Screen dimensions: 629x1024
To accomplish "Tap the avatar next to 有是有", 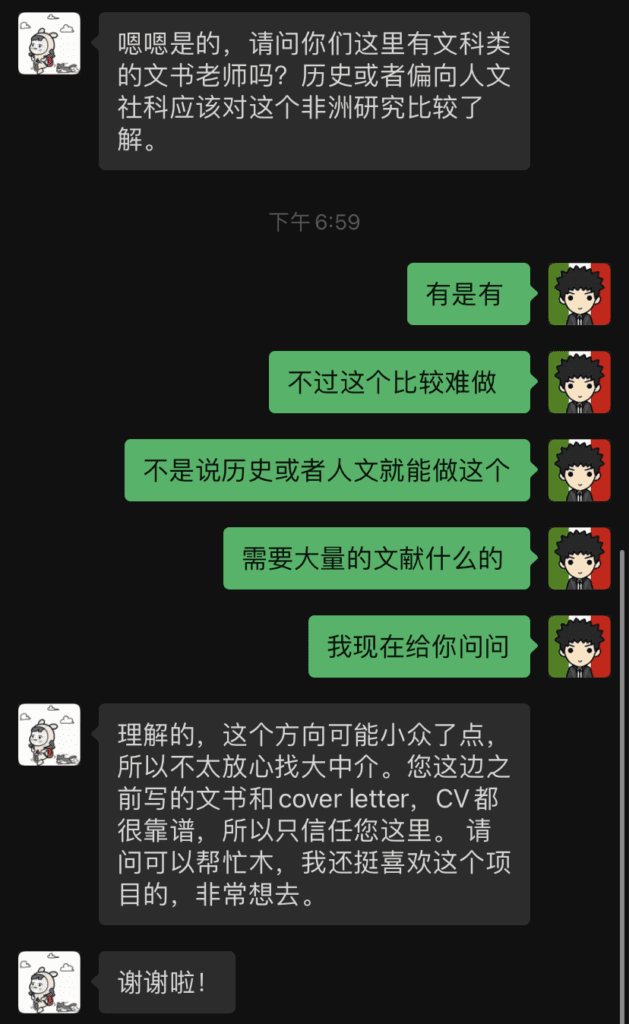I will pos(579,294).
